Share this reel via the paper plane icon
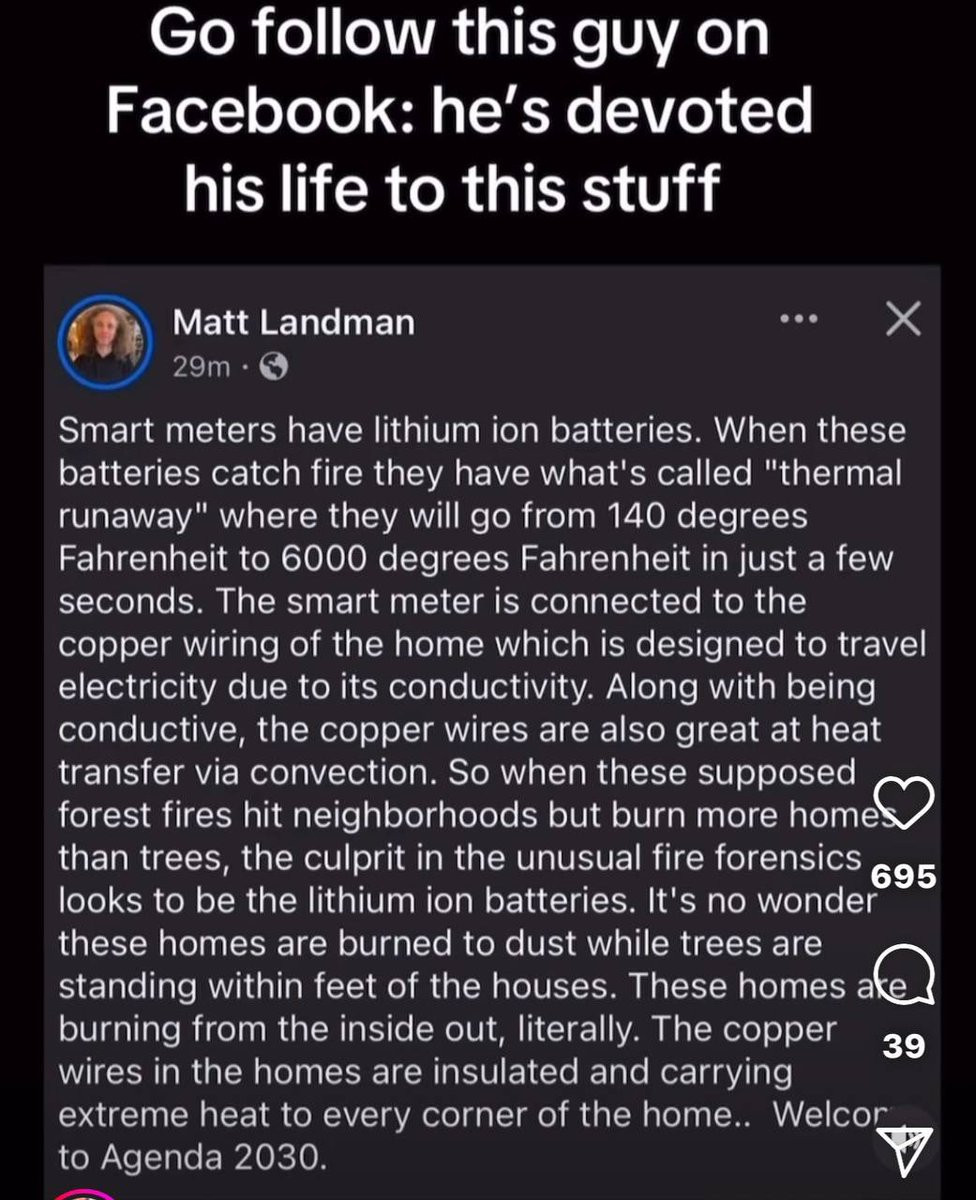The width and height of the screenshot is (976, 1200). pos(904,1149)
